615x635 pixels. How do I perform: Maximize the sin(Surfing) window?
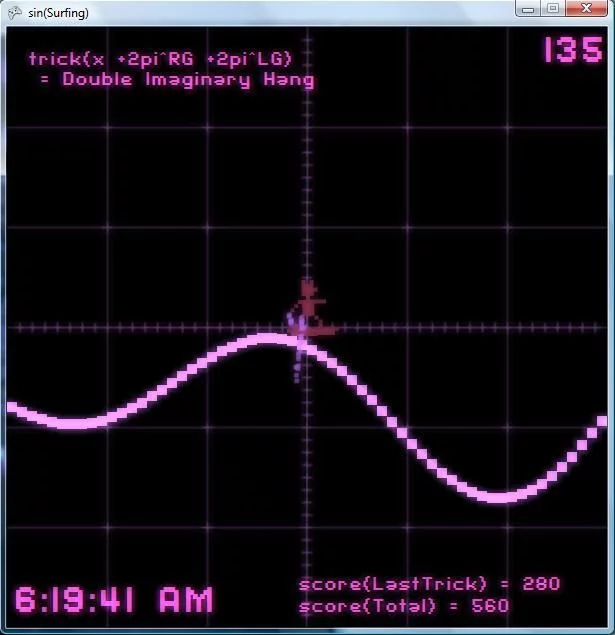[552, 8]
